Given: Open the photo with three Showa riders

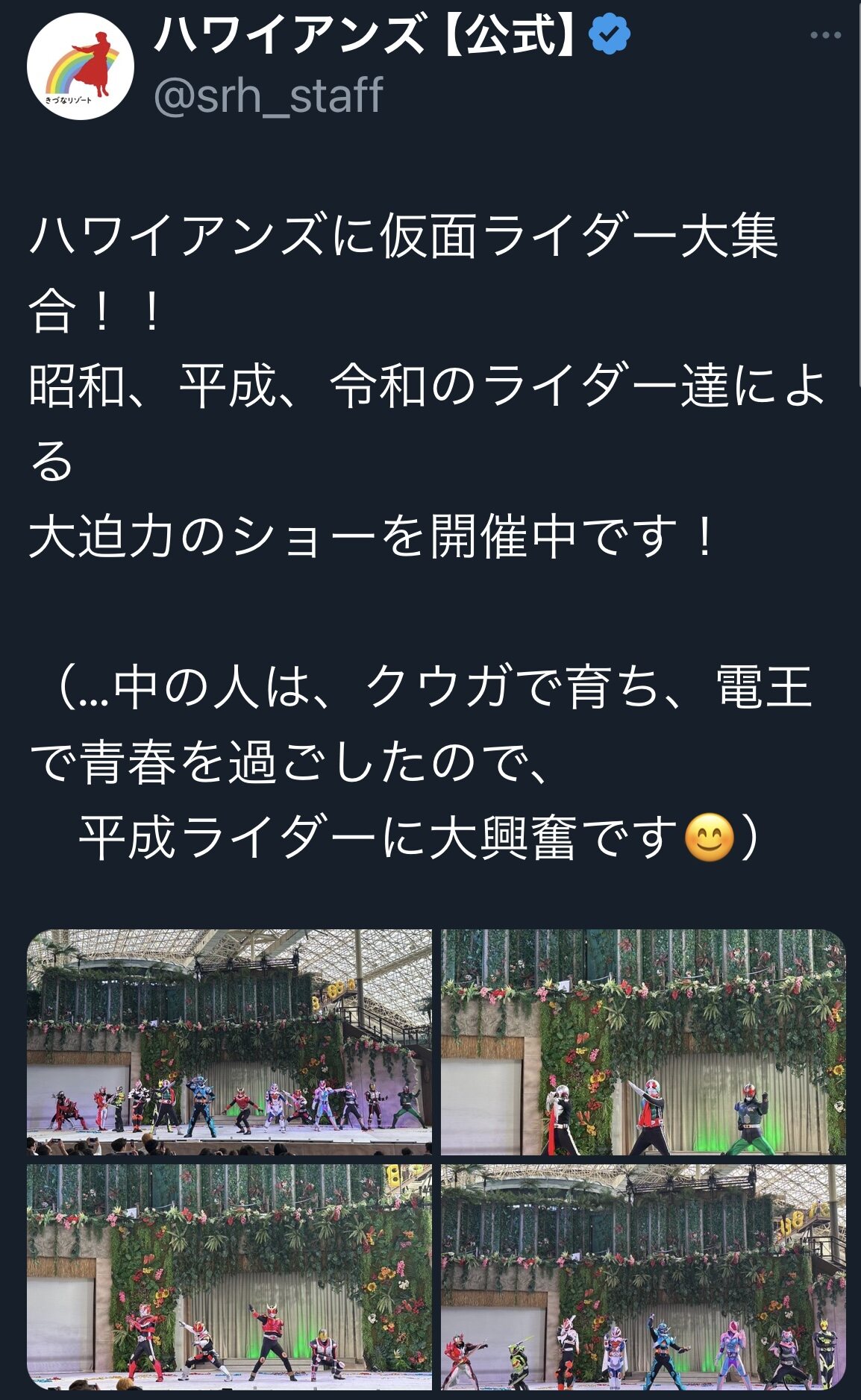Looking at the screenshot, I should (x=643, y=1041).
